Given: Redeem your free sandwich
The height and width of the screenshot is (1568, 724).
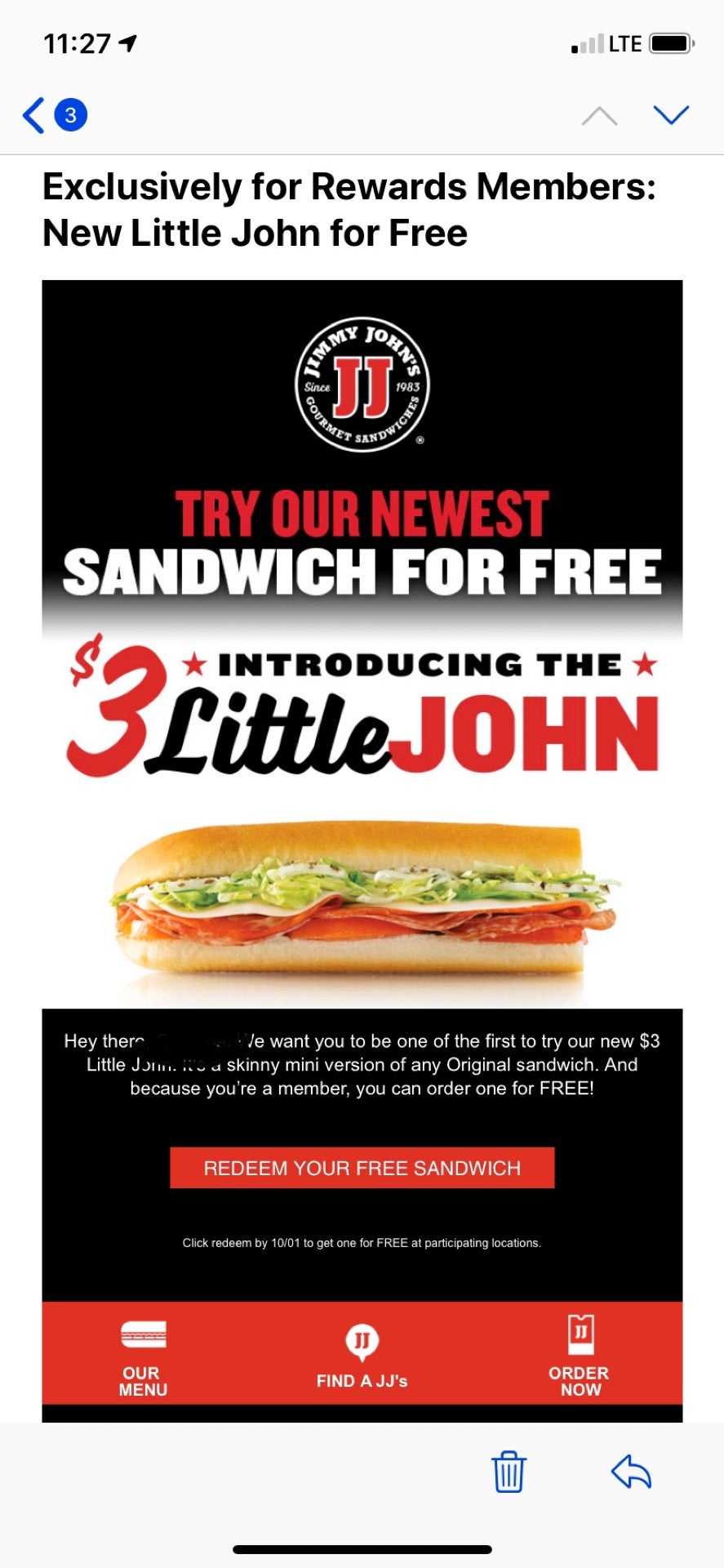Looking at the screenshot, I should pyautogui.click(x=362, y=1168).
